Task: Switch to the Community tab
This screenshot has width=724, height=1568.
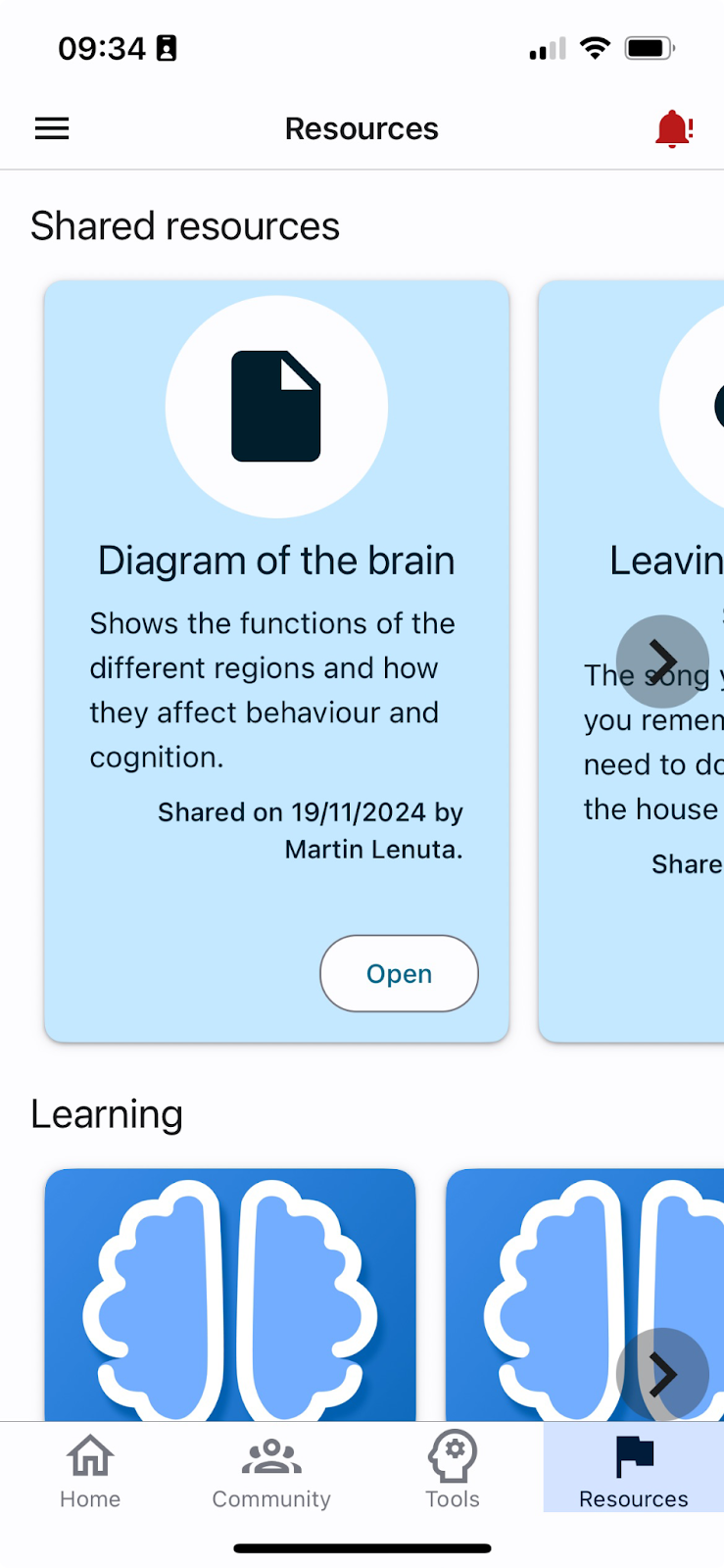Action: point(271,1469)
